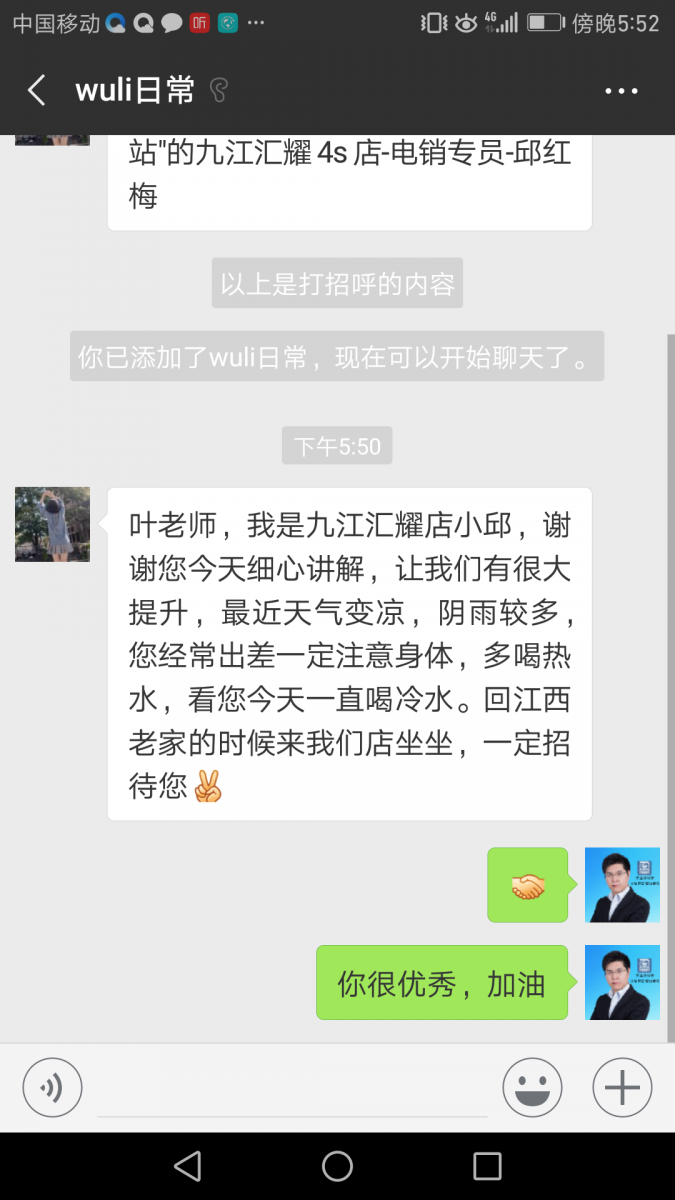
Task: Switch to voice message input
Action: point(52,1087)
